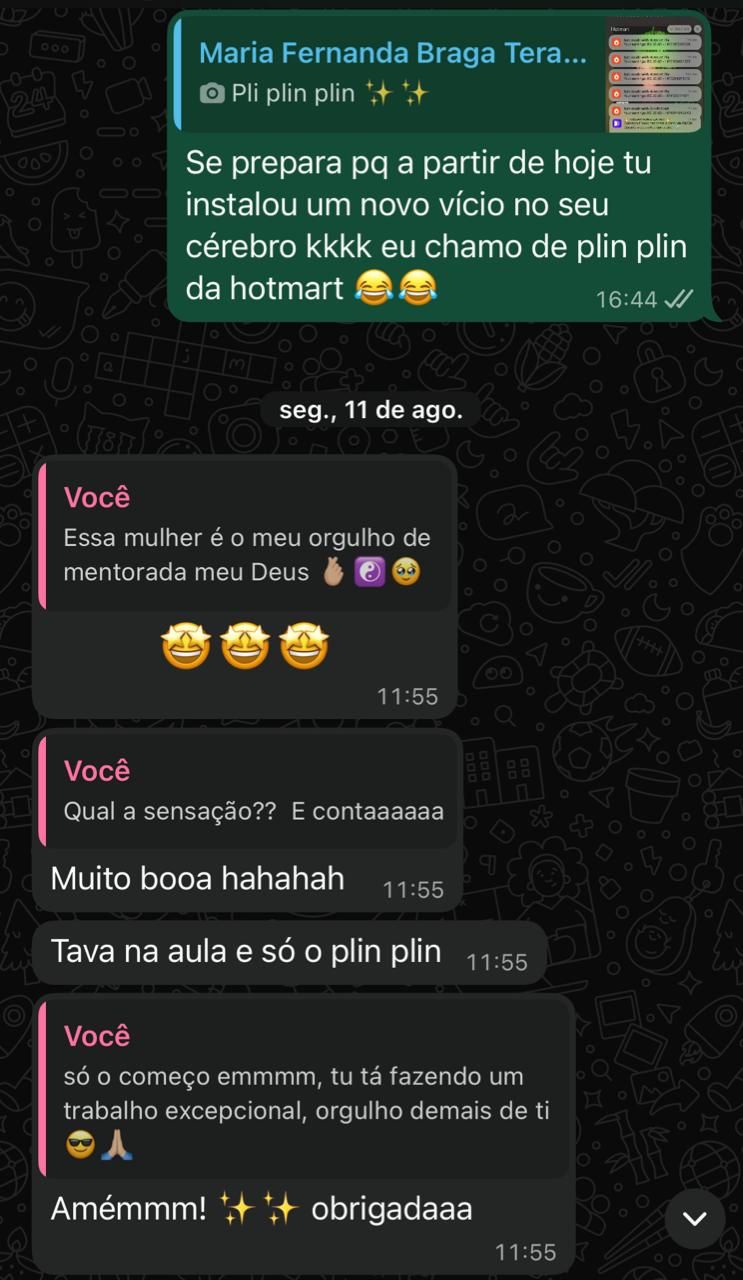The image size is (743, 1280).
Task: Go to quoted message "Essa mulher é o meu orgulho"
Action: pyautogui.click(x=245, y=537)
